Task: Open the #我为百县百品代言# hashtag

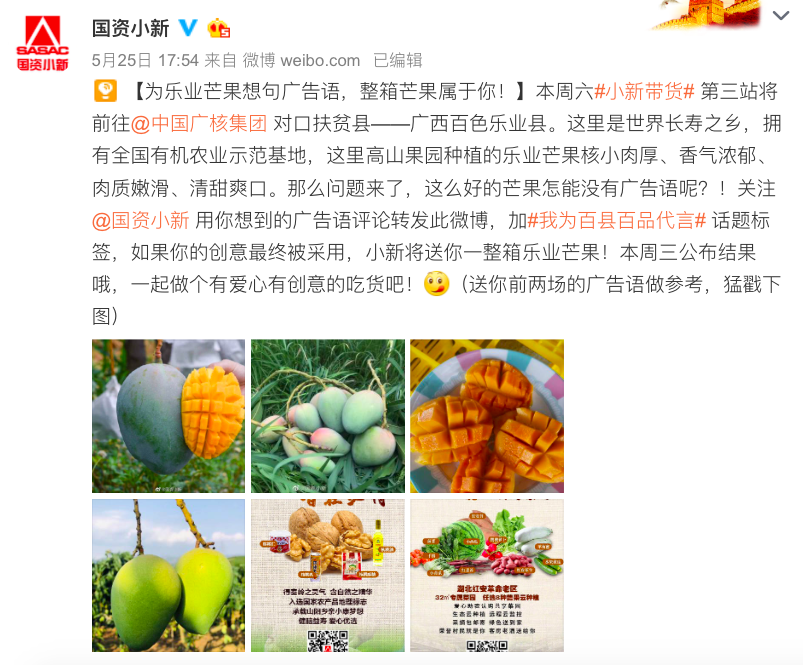Action: pyautogui.click(x=617, y=220)
